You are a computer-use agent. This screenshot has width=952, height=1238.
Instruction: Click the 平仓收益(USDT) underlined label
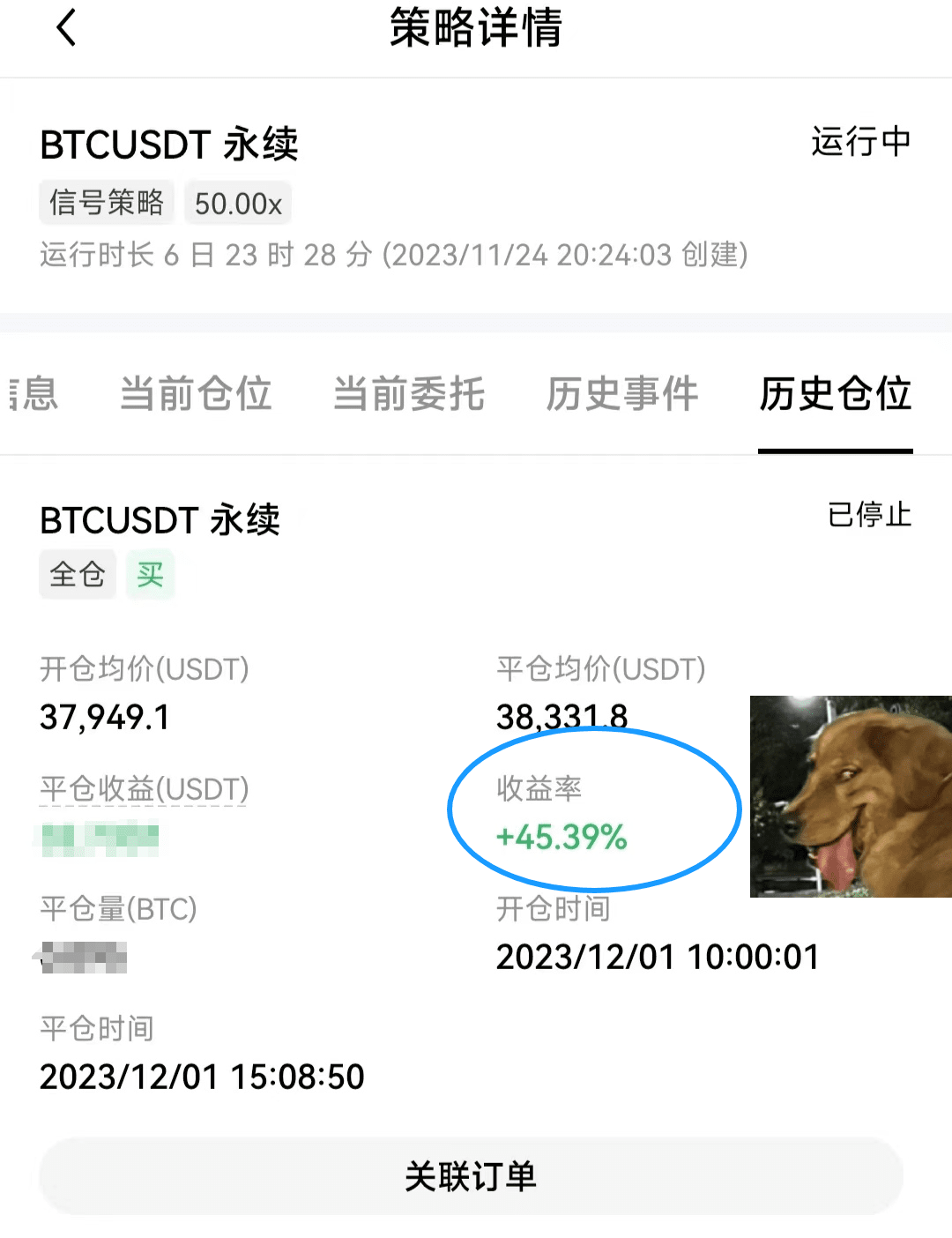coord(144,789)
